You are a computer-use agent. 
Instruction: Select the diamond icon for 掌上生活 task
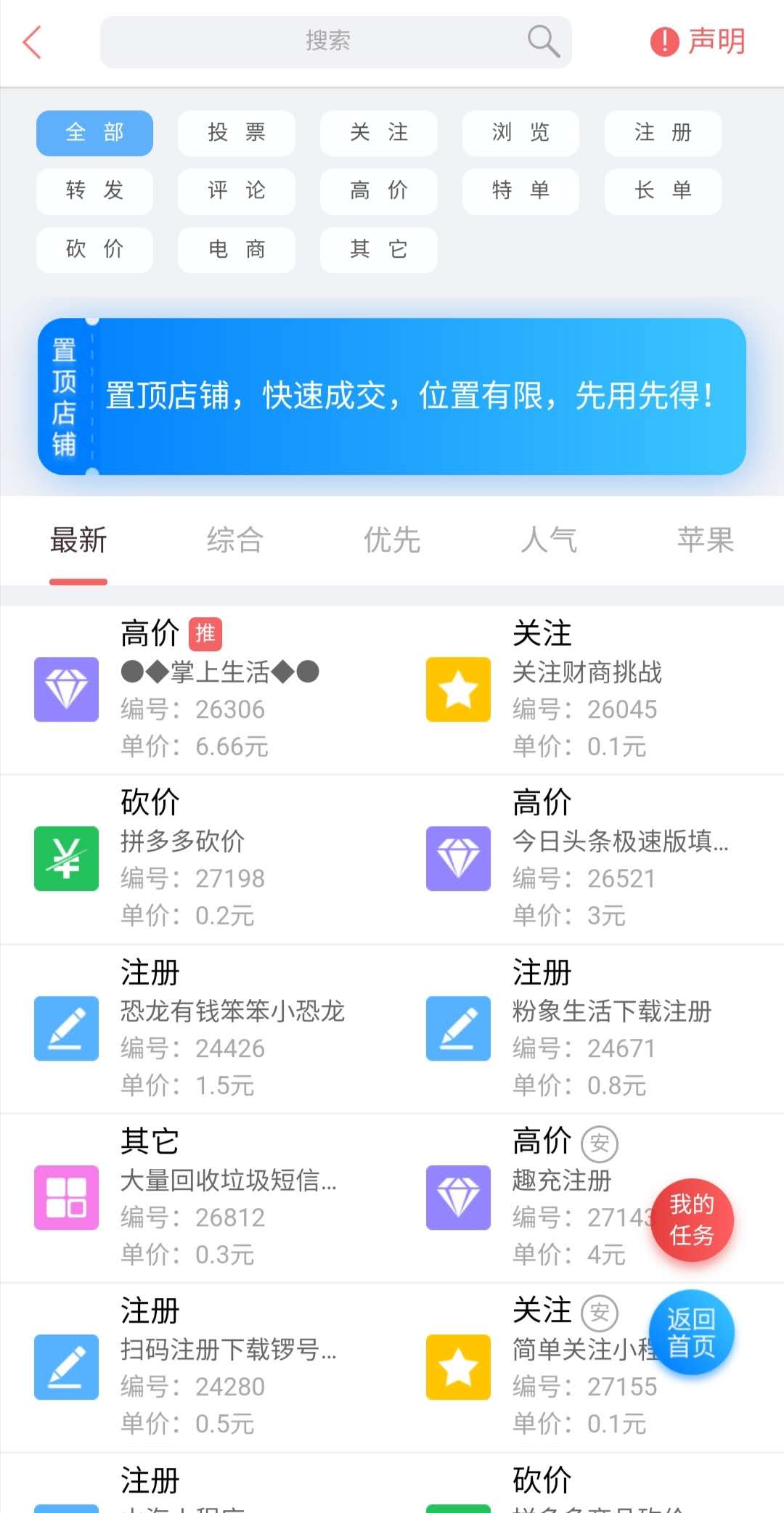click(66, 690)
